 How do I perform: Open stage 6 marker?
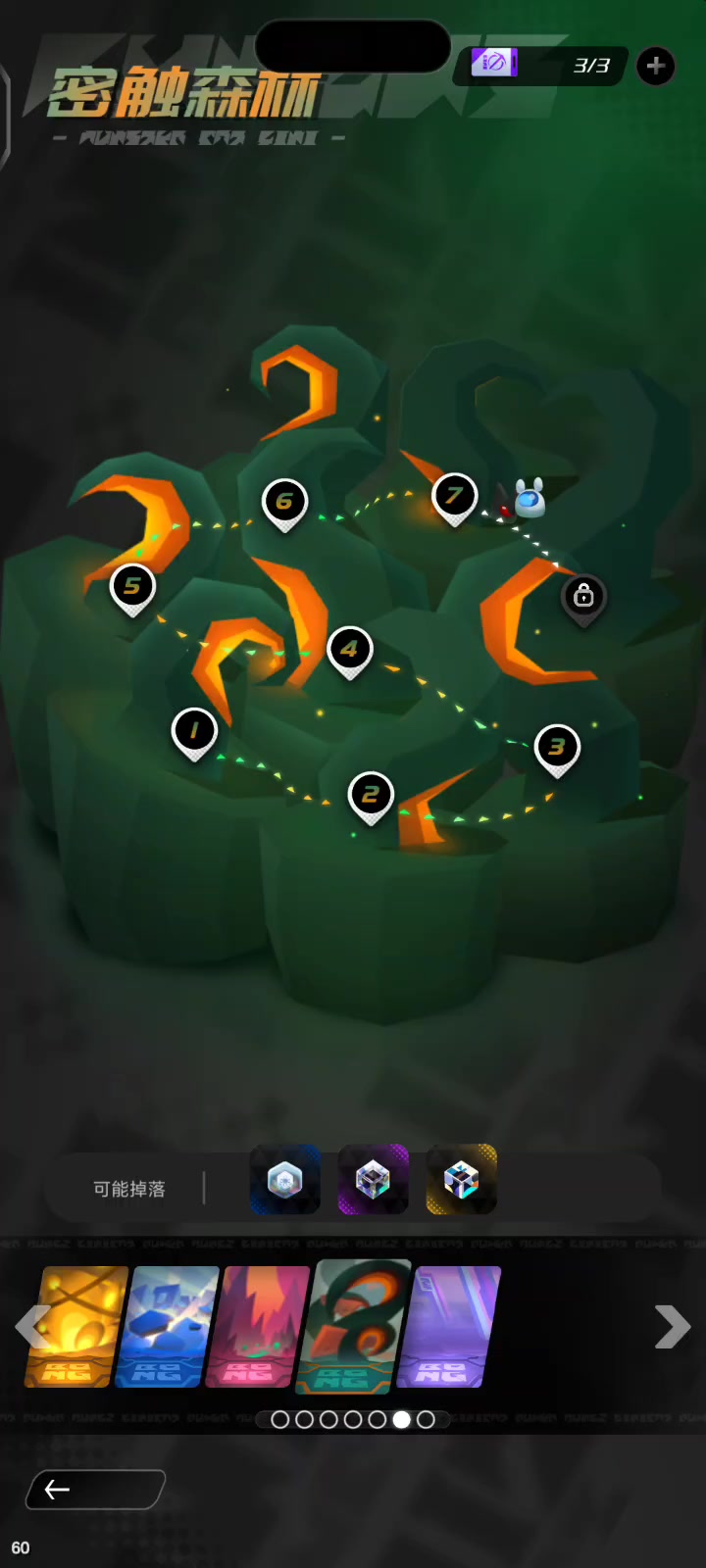point(284,502)
